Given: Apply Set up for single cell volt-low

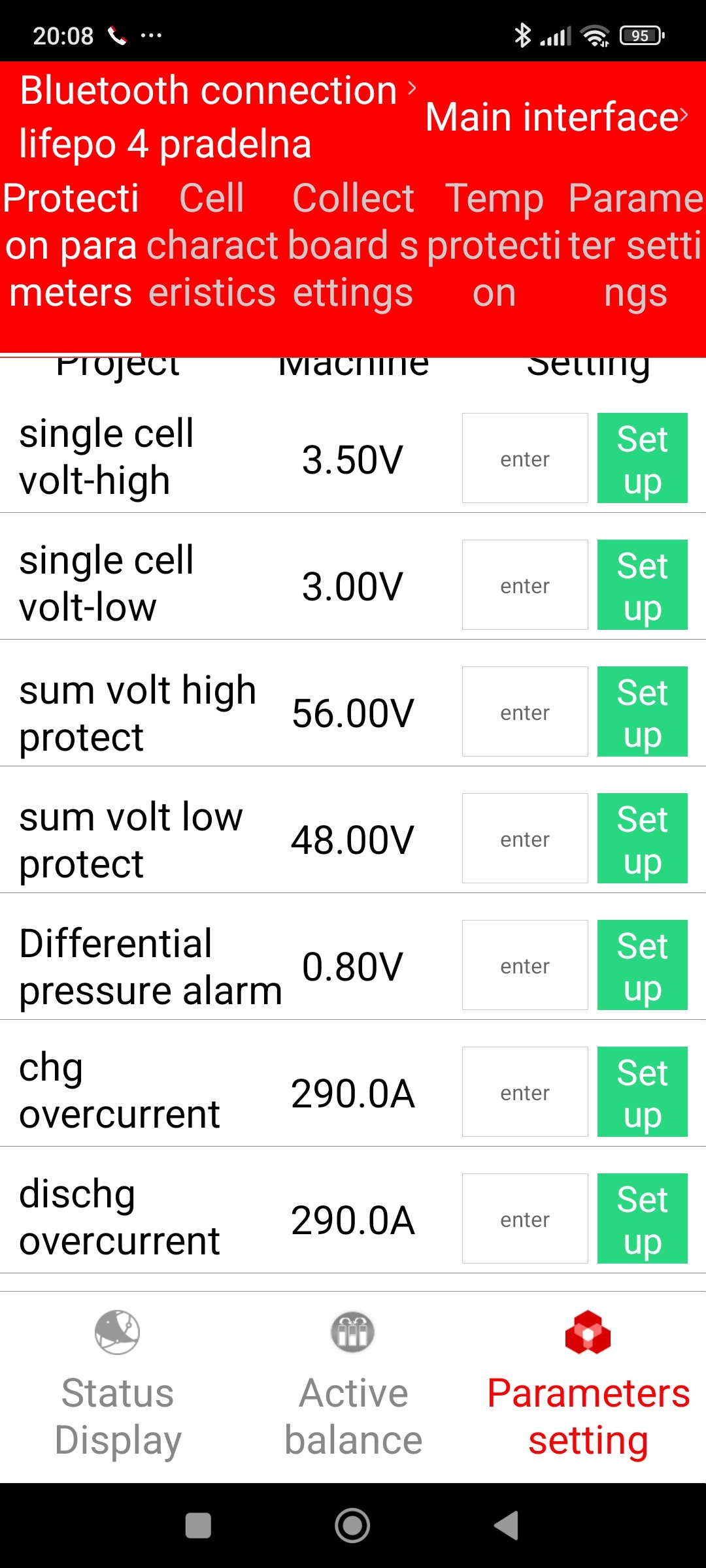Looking at the screenshot, I should click(642, 585).
